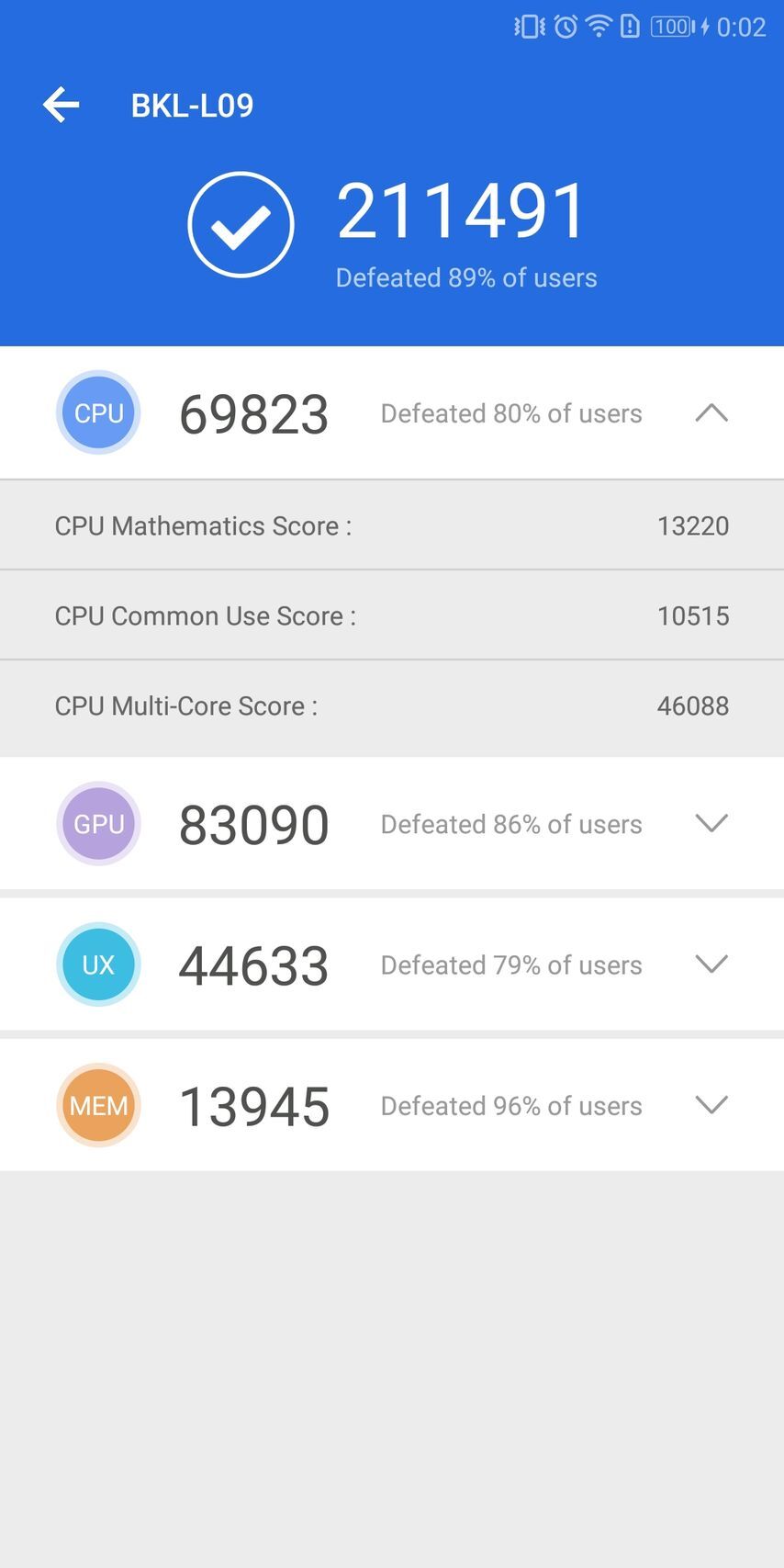Image resolution: width=784 pixels, height=1568 pixels.
Task: Tap the CPU score icon
Action: pyautogui.click(x=98, y=412)
